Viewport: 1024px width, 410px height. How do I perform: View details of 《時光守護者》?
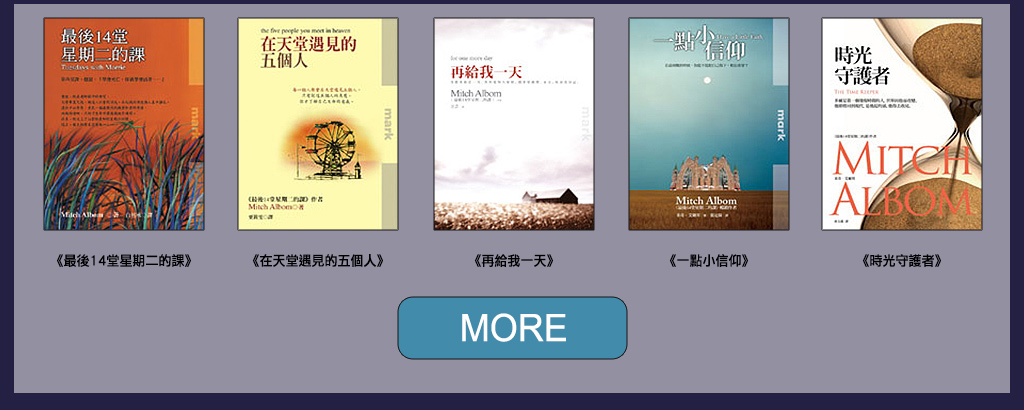[x=901, y=124]
